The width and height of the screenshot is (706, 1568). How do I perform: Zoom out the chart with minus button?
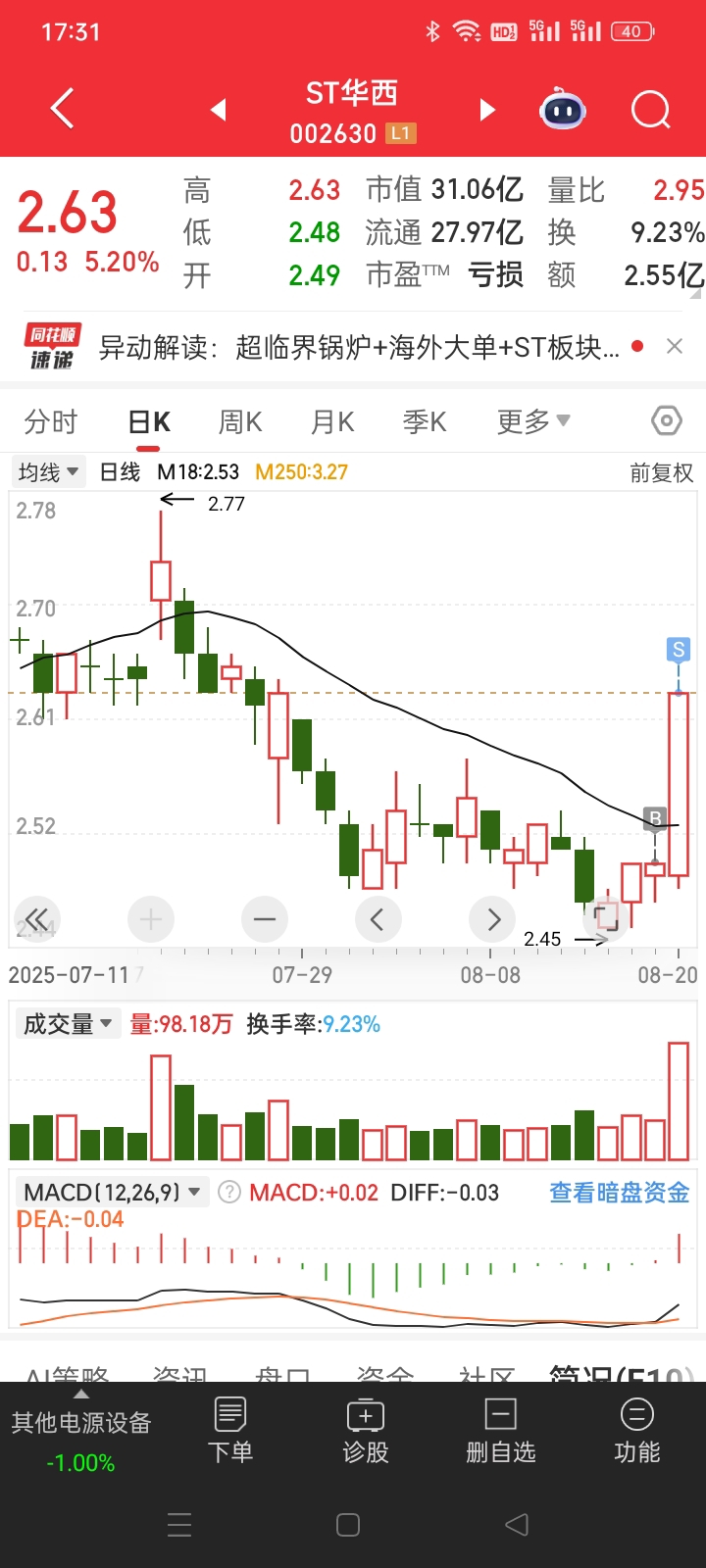click(265, 919)
